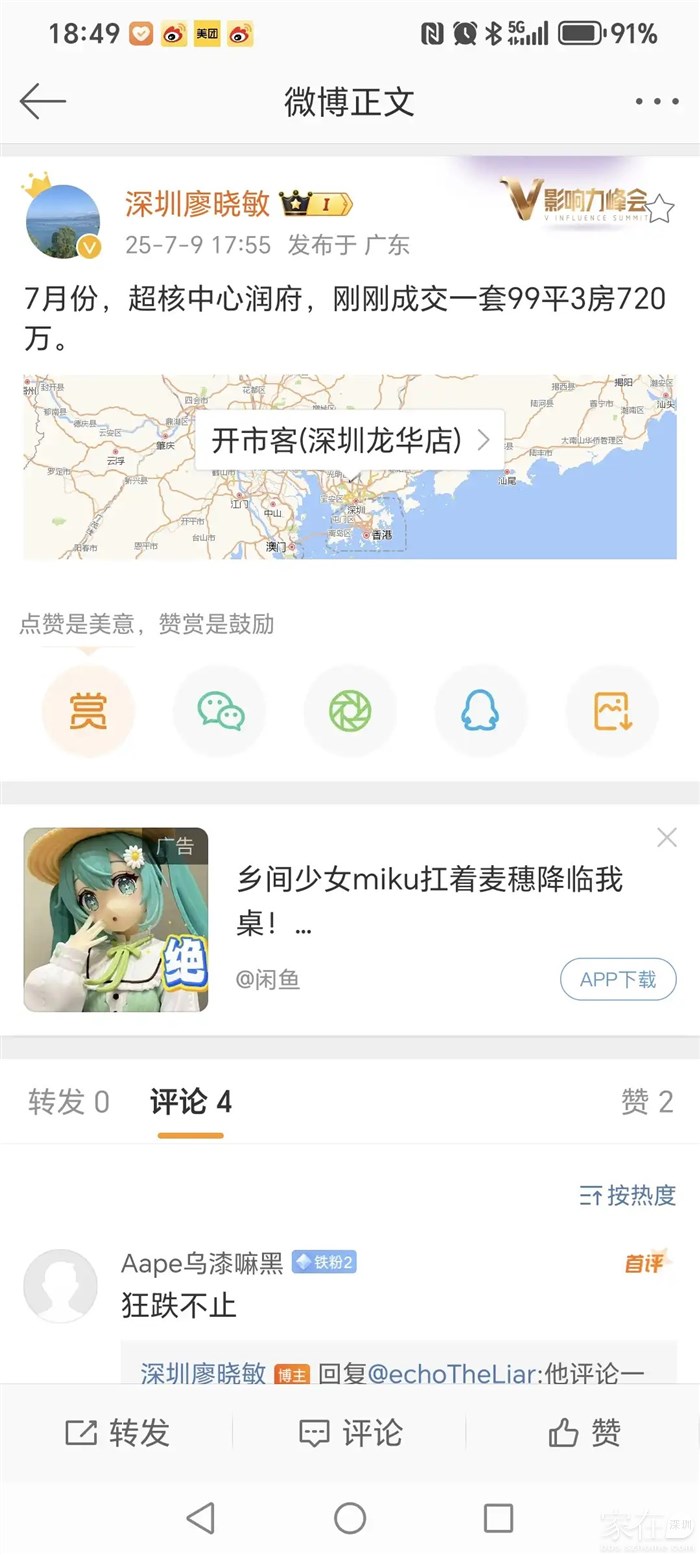Open 深圳廖晓敏's profile avatar
Viewport: 700px width, 1555px height.
click(62, 220)
